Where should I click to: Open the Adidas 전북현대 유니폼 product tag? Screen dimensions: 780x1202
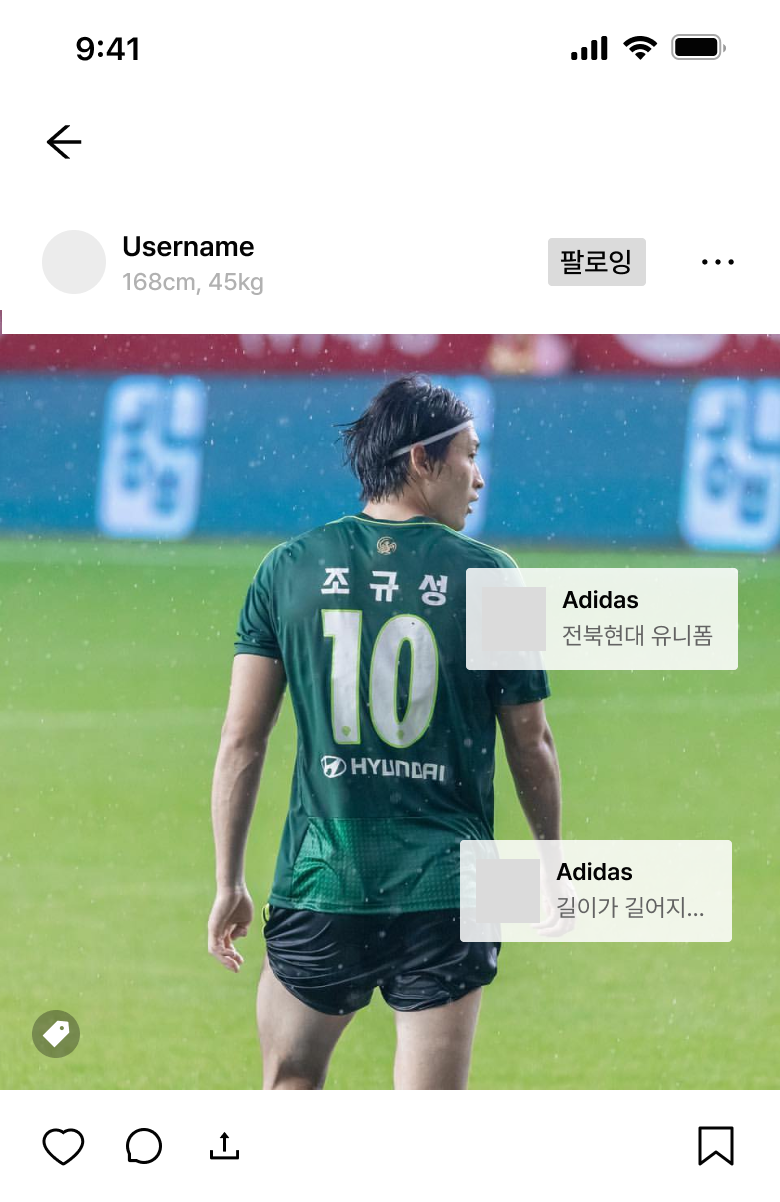(x=601, y=619)
